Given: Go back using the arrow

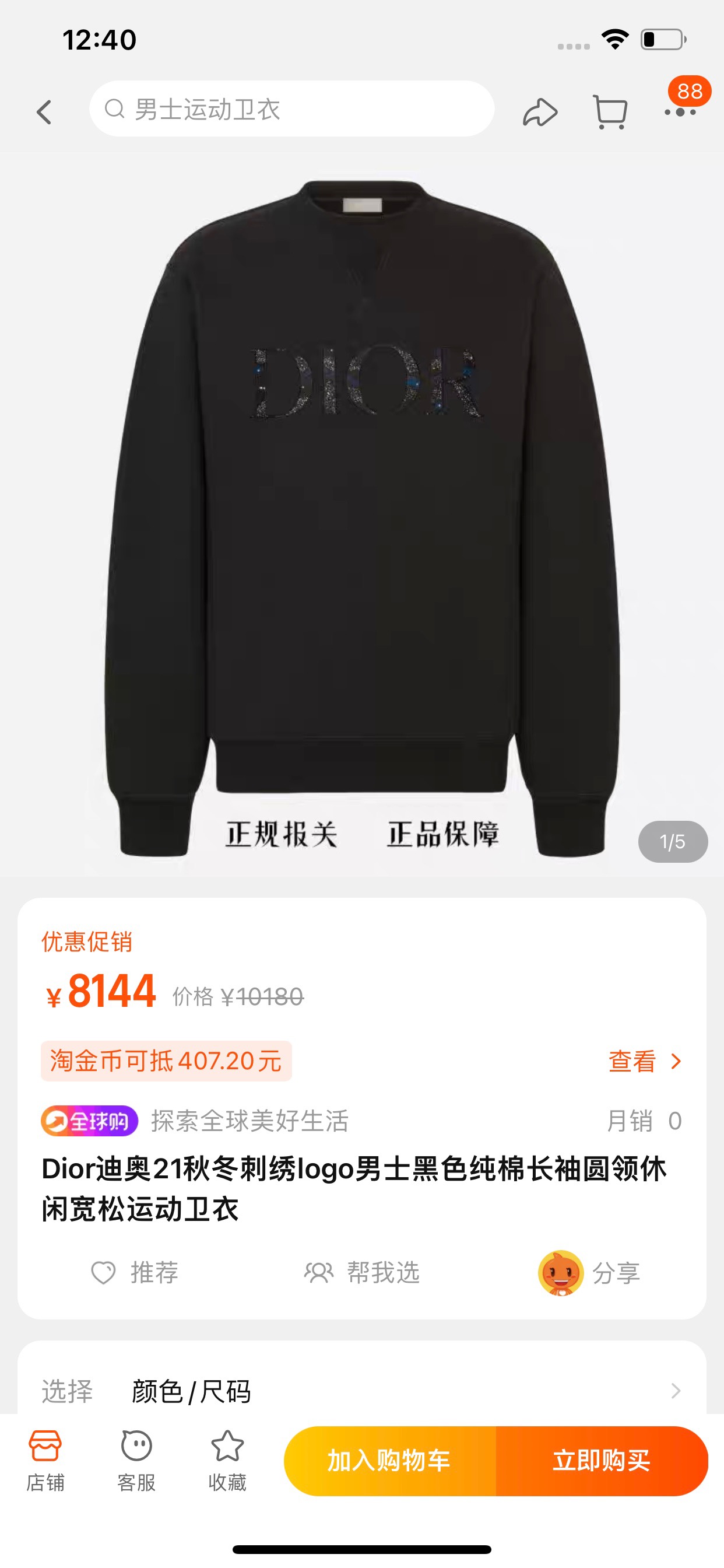Looking at the screenshot, I should 44,112.
